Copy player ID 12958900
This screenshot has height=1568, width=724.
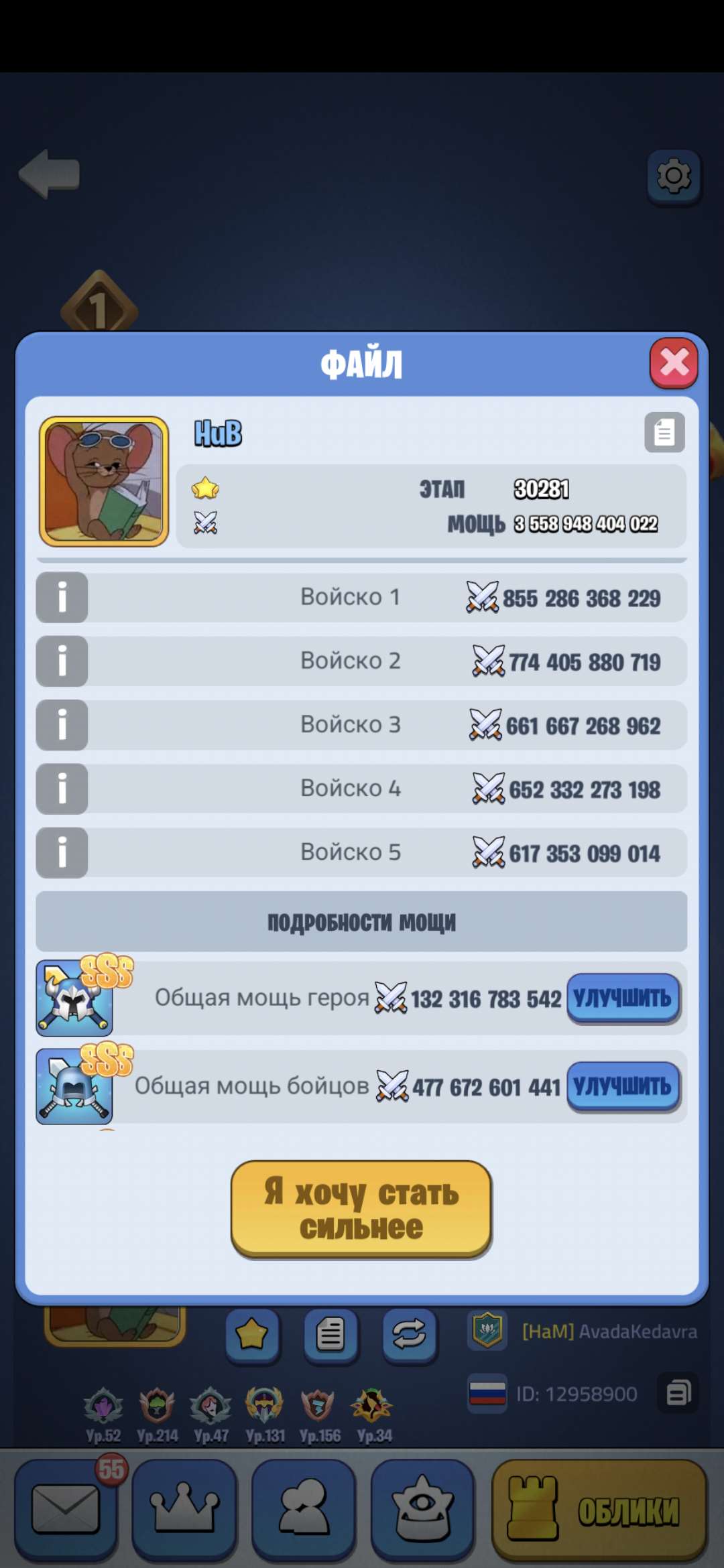click(x=678, y=1394)
